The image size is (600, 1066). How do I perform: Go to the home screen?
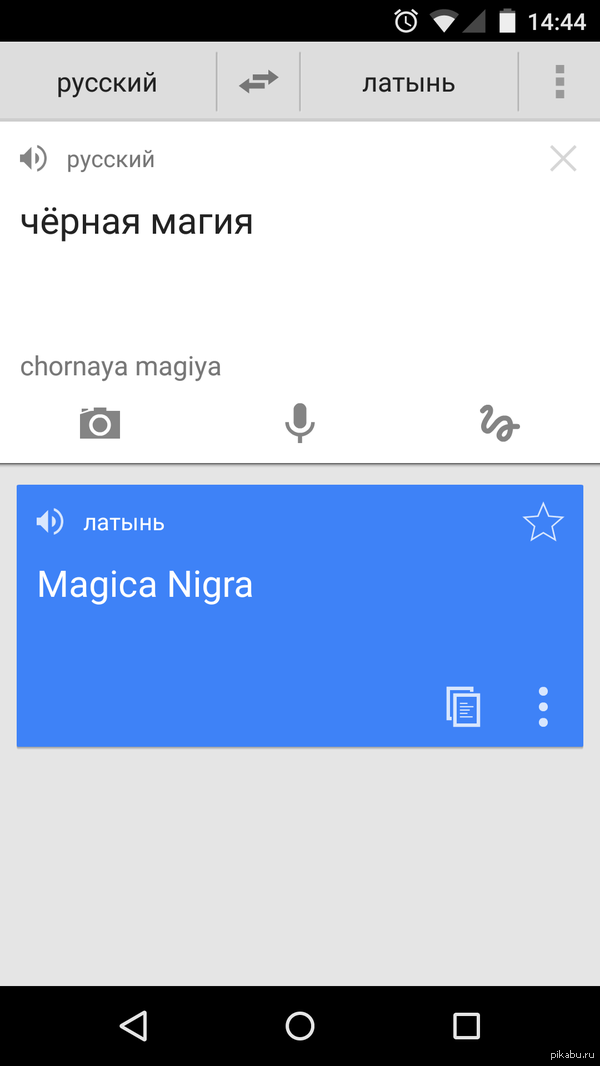pyautogui.click(x=300, y=1025)
